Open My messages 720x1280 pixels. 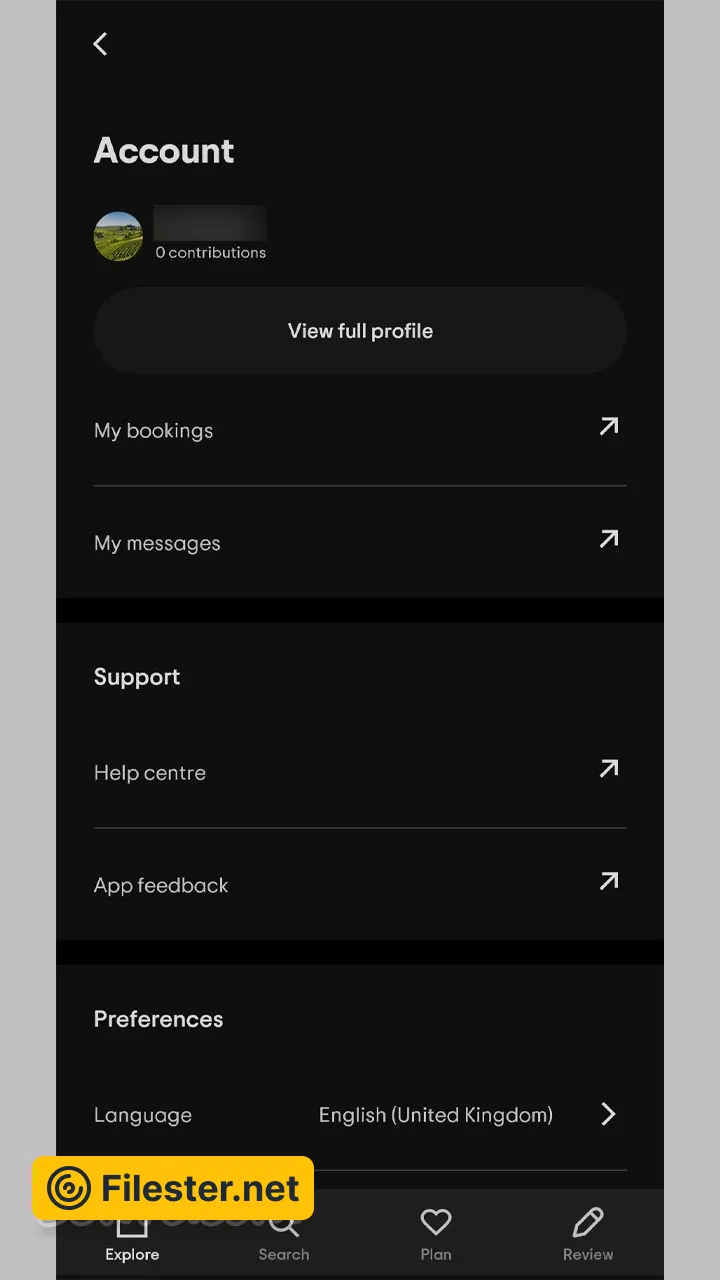360,543
